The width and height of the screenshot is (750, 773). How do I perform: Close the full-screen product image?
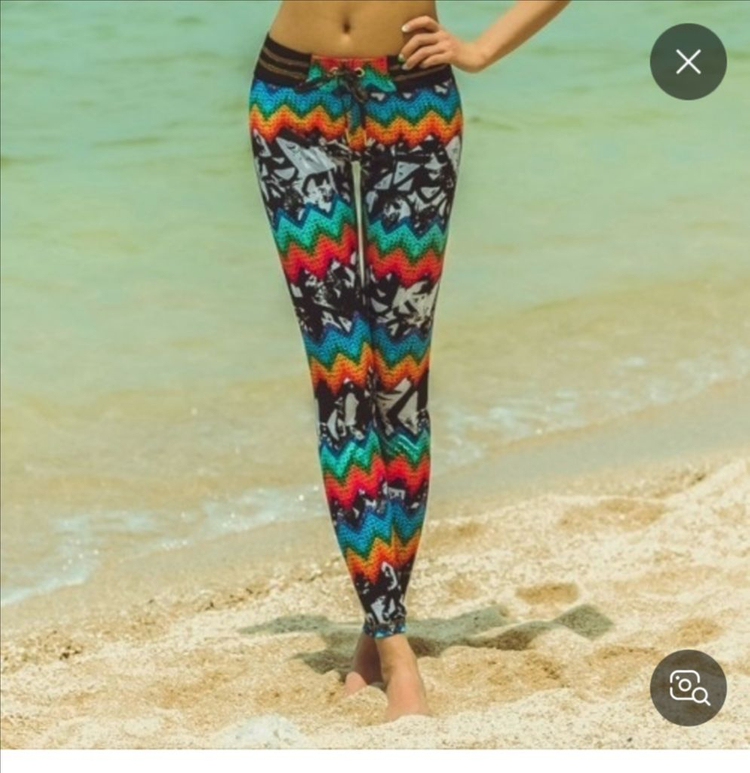click(x=688, y=62)
